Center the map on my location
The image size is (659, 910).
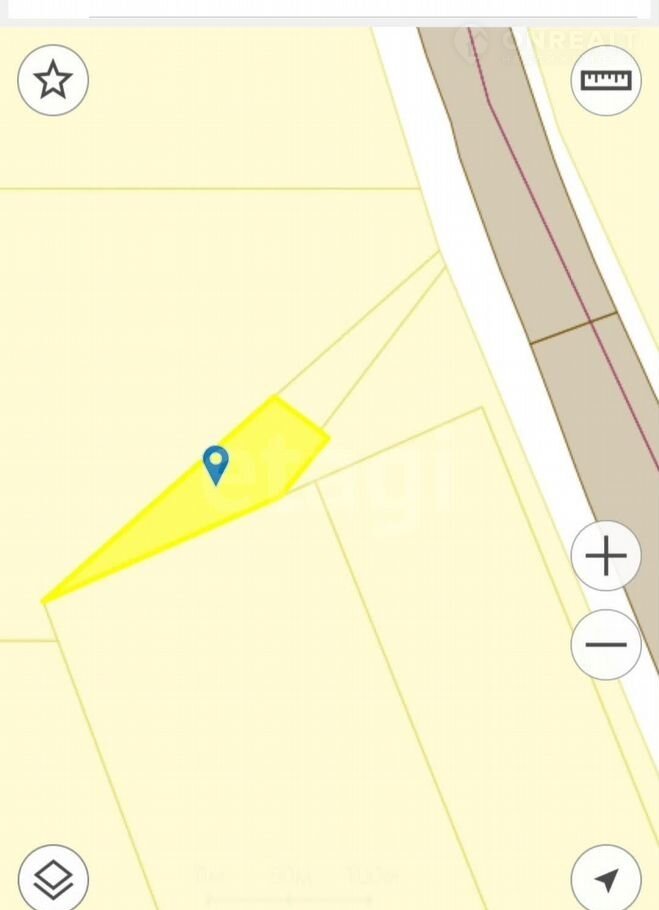pos(606,879)
